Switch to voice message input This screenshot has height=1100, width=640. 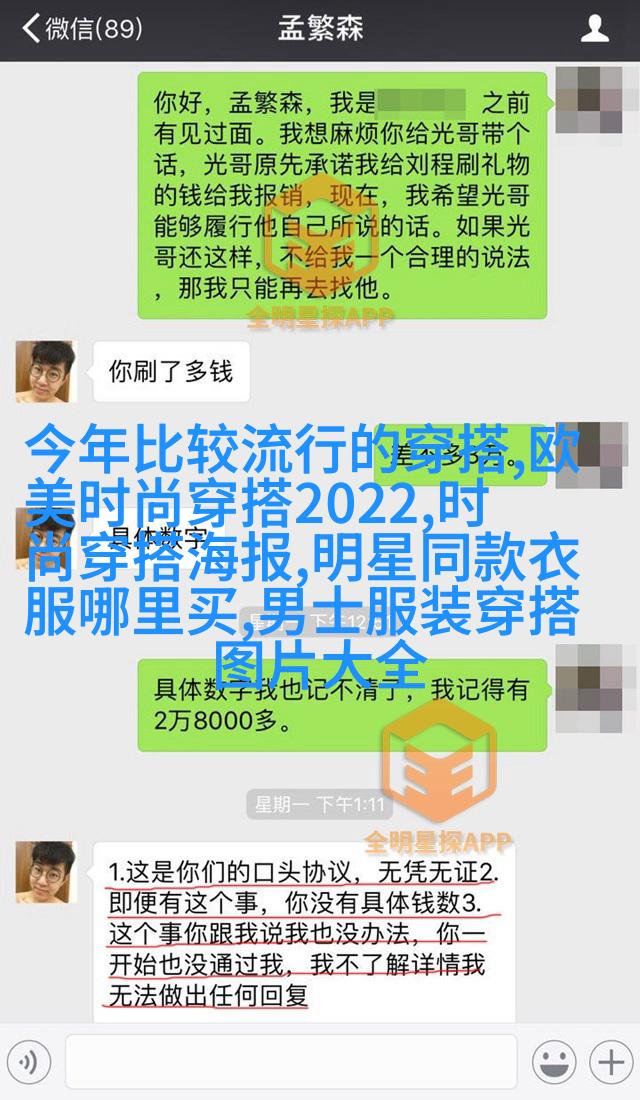coord(29,1061)
